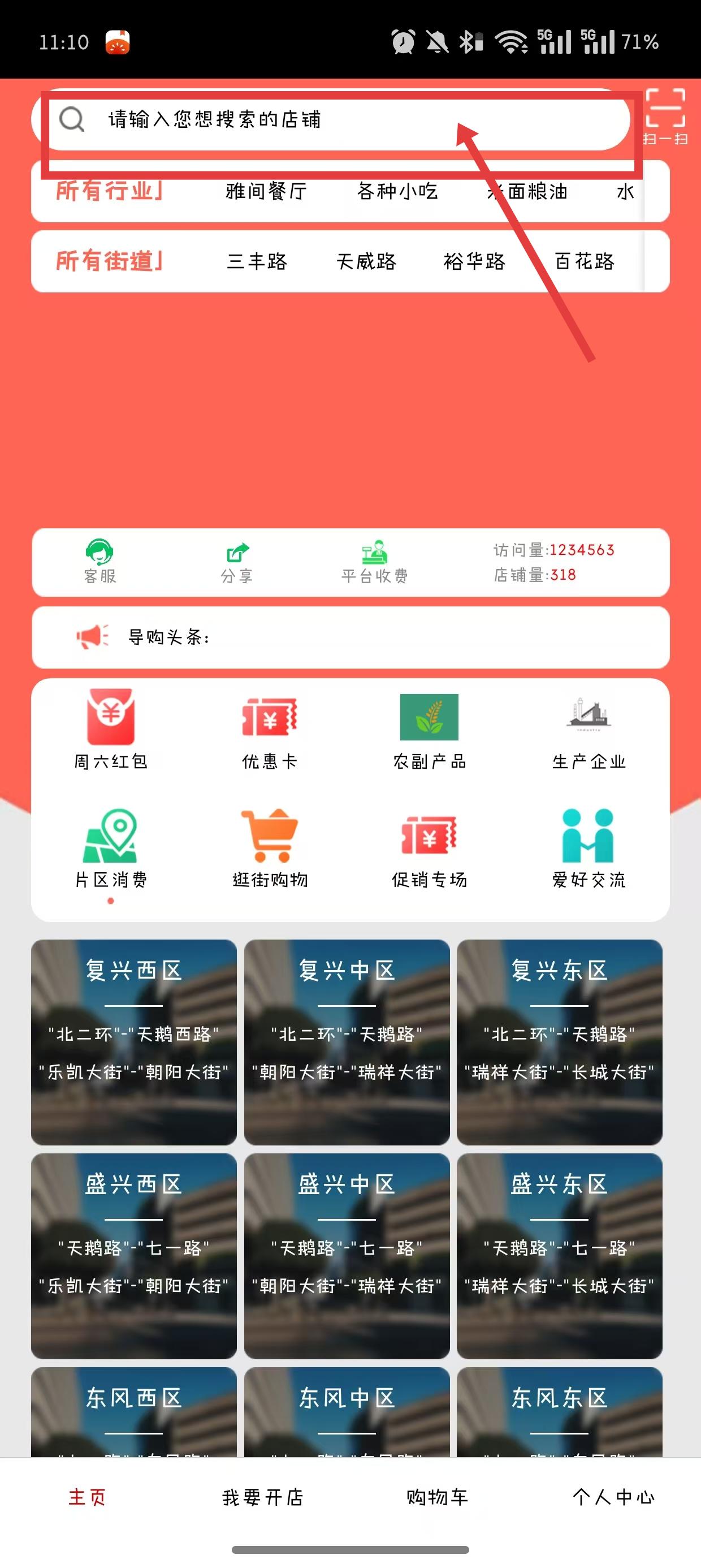
Task: Open 客服 customer service
Action: tap(100, 562)
